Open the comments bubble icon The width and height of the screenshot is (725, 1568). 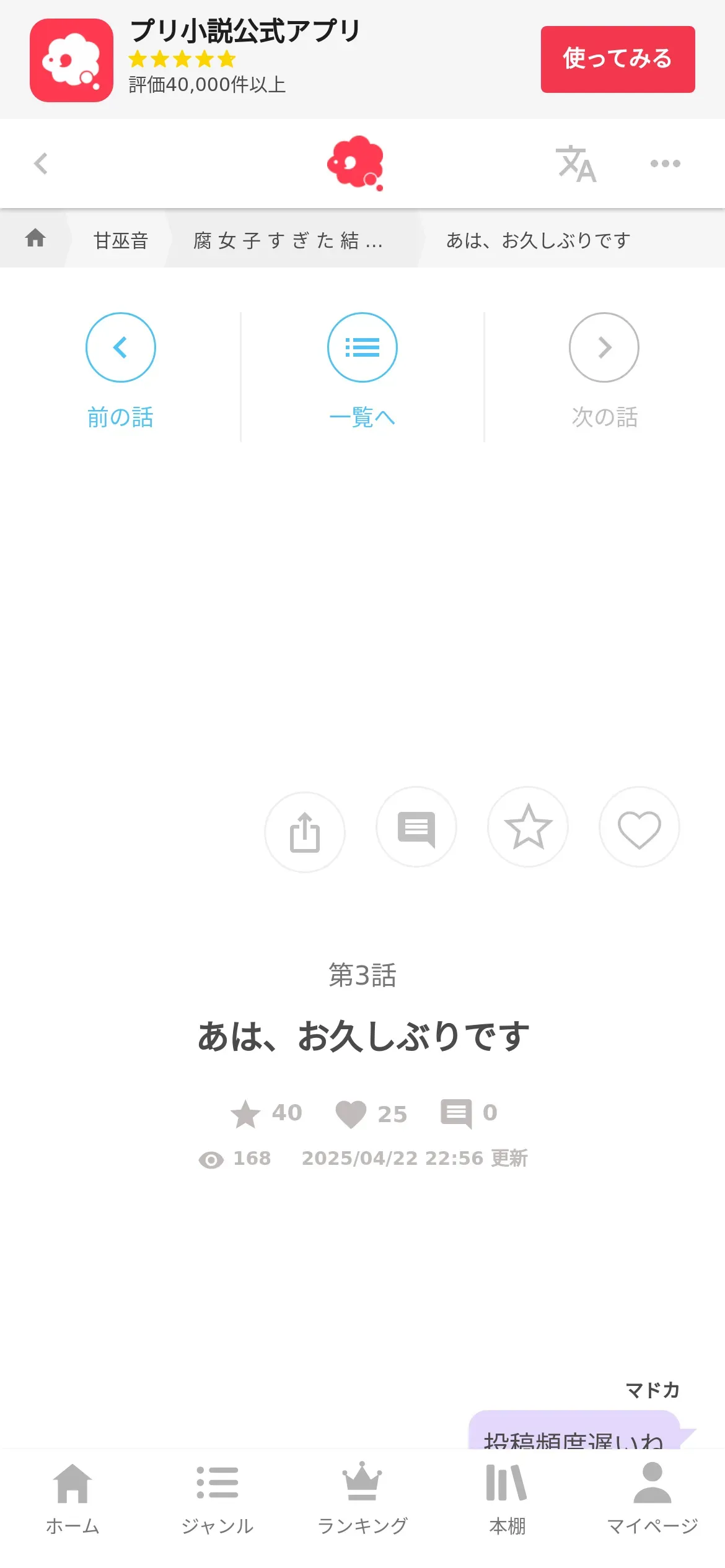pyautogui.click(x=416, y=827)
